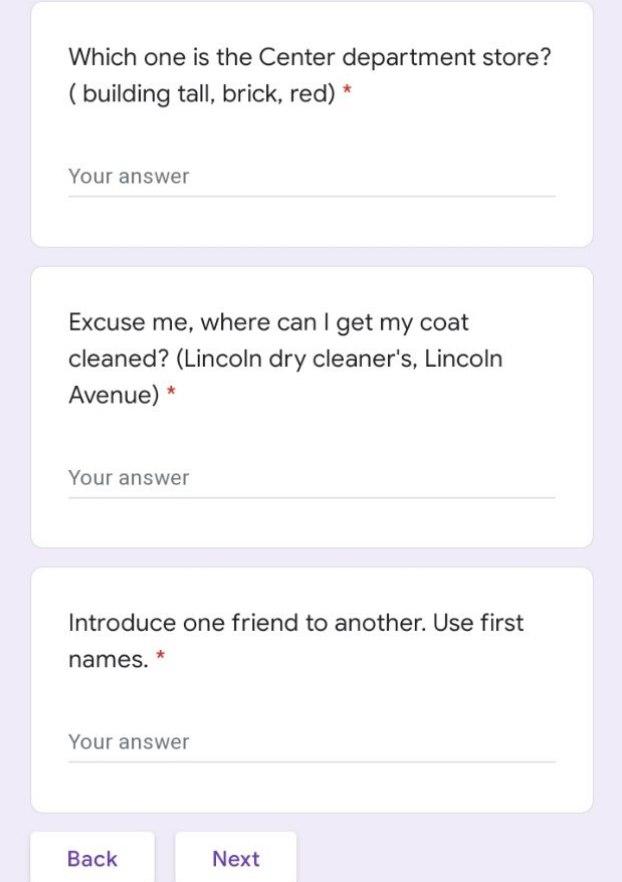622x882 pixels.
Task: Go to the previous page with Back
Action: point(92,858)
